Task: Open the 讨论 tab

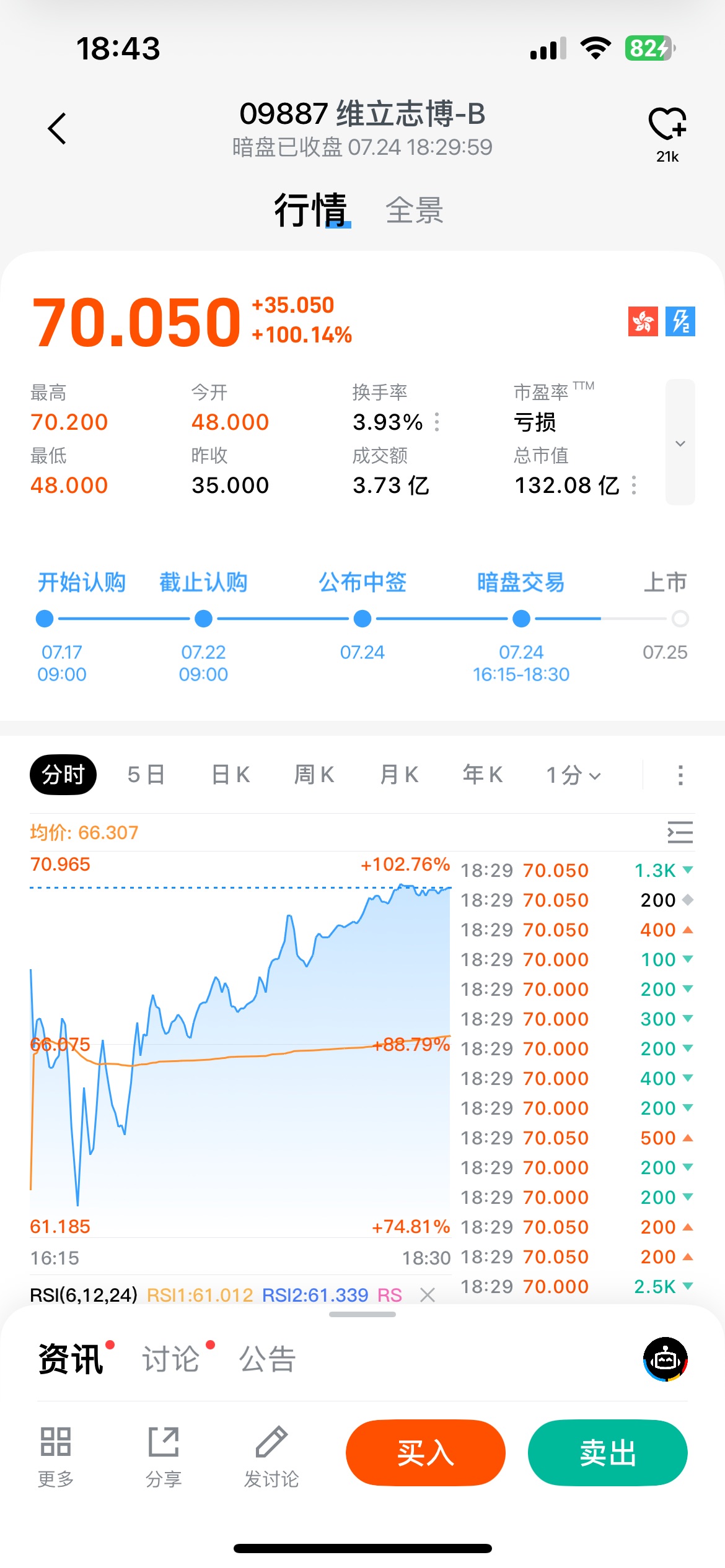Action: click(x=171, y=1359)
